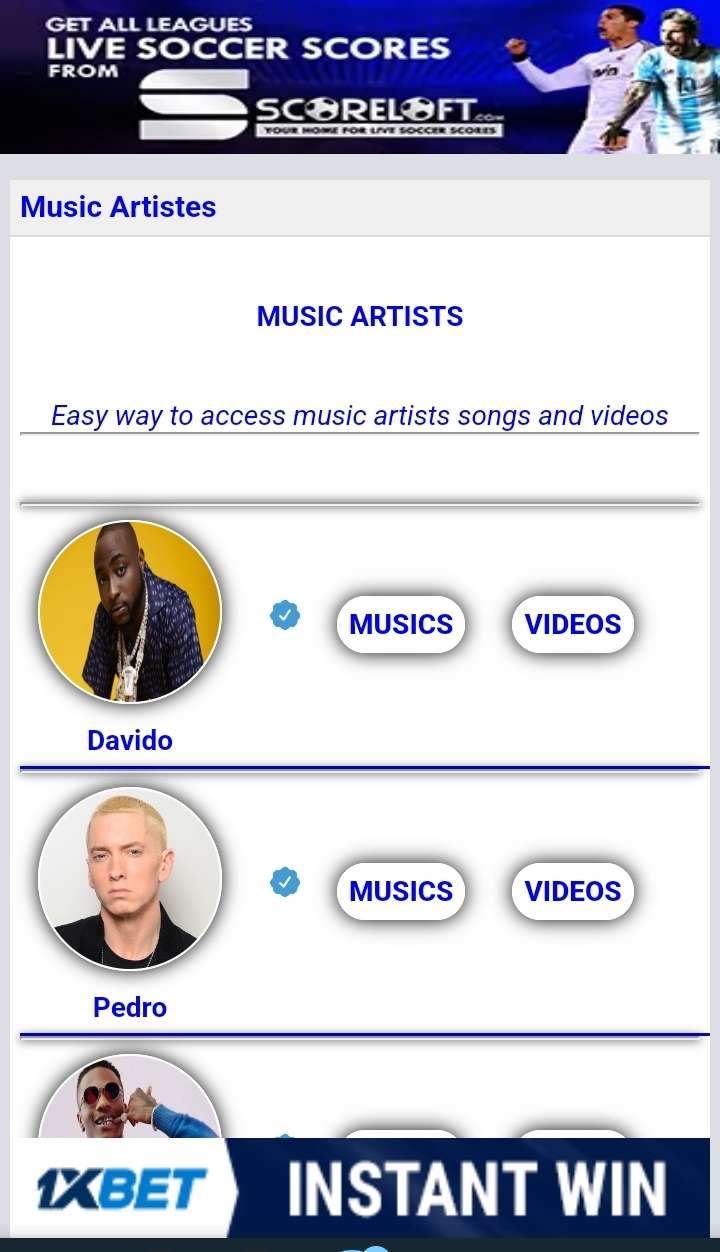Tap the Pedro artist picture
Screen dimensions: 720x1252
pos(130,878)
